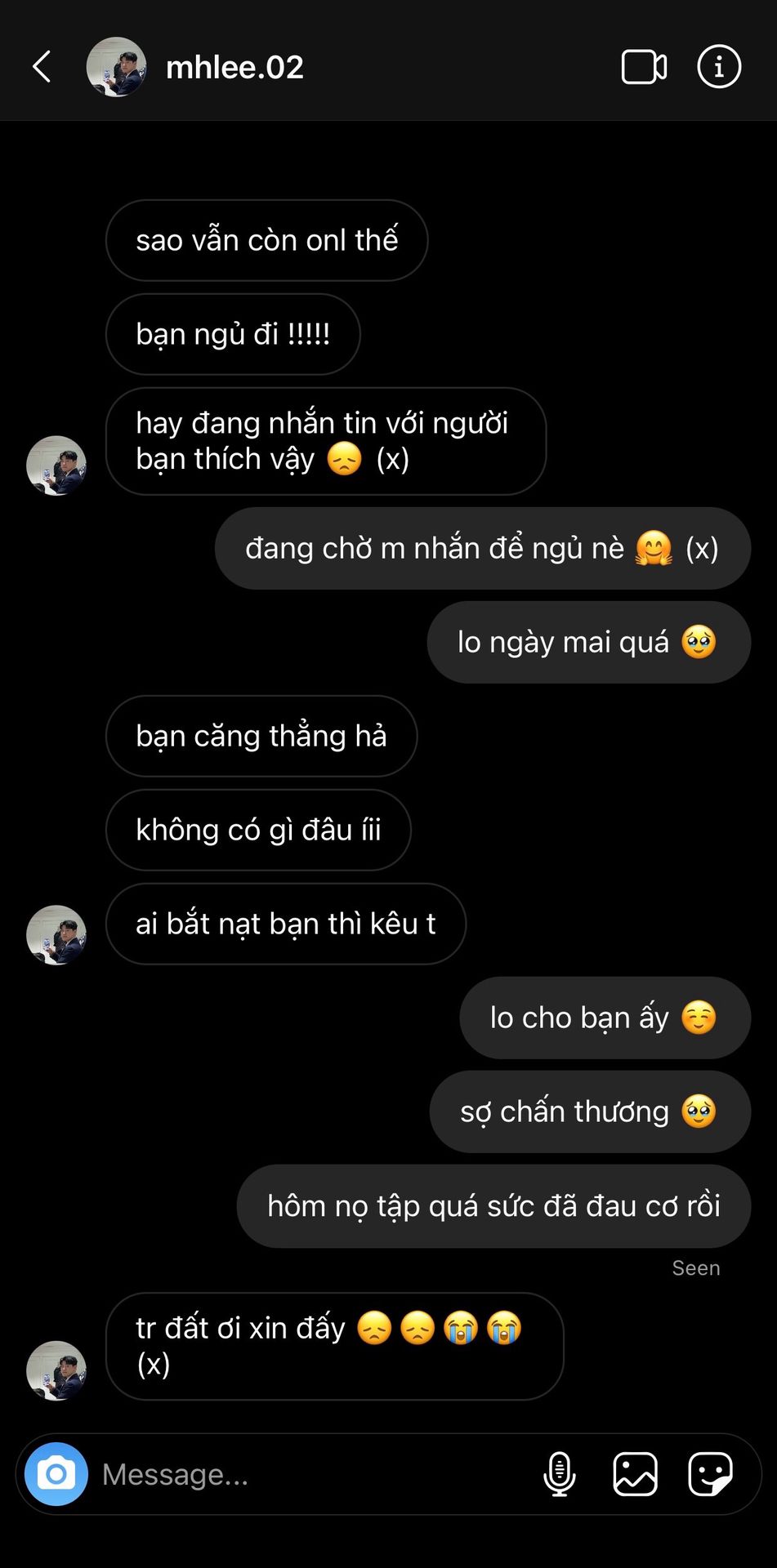Tap the avatar beside "tr đất ơi xin đấy"
Image resolution: width=777 pixels, height=1568 pixels.
pos(56,1370)
